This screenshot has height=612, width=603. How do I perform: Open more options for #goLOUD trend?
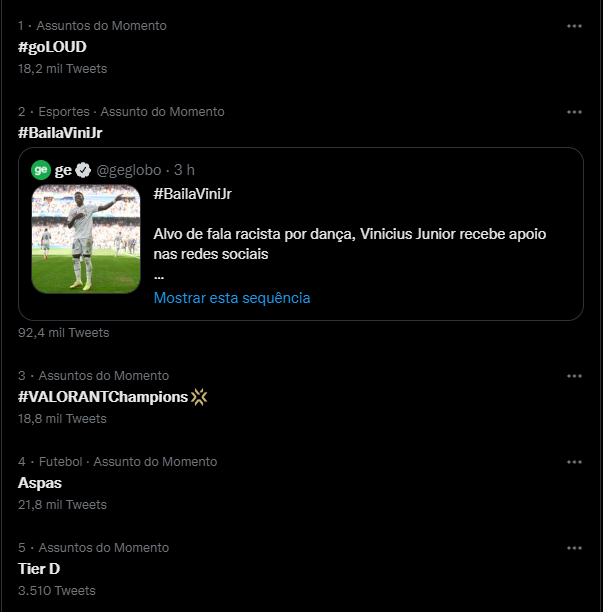point(574,26)
